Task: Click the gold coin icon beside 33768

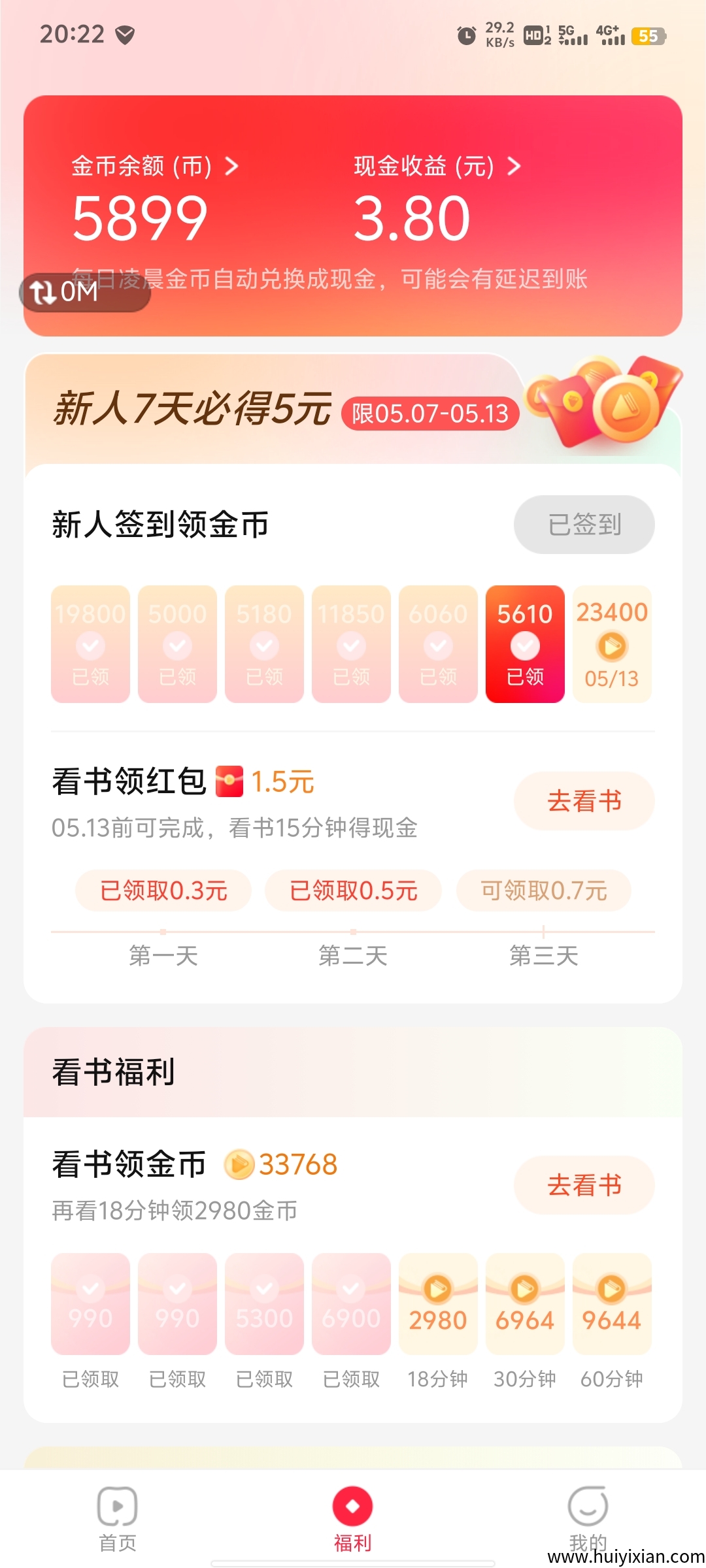Action: click(239, 1164)
